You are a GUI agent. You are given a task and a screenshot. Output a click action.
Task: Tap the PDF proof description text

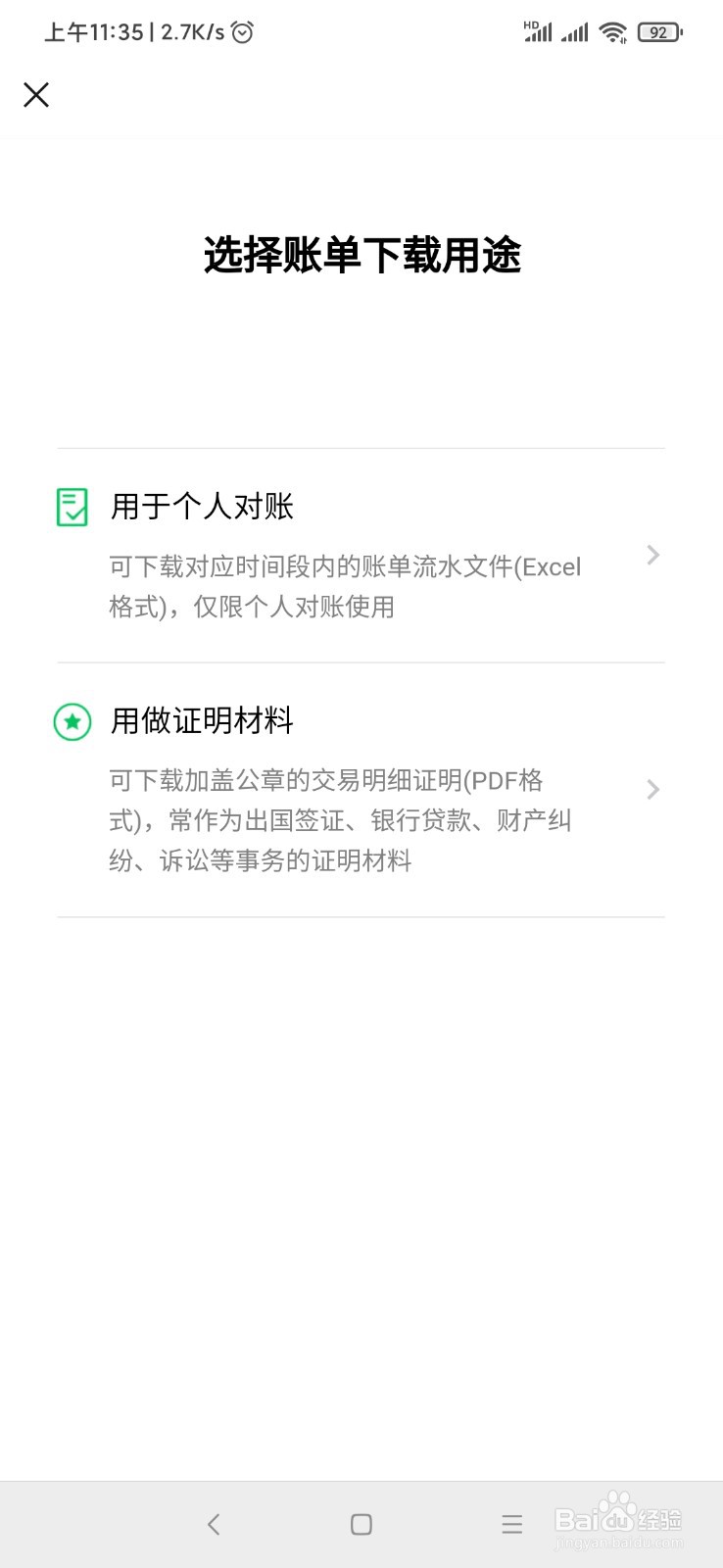[342, 820]
